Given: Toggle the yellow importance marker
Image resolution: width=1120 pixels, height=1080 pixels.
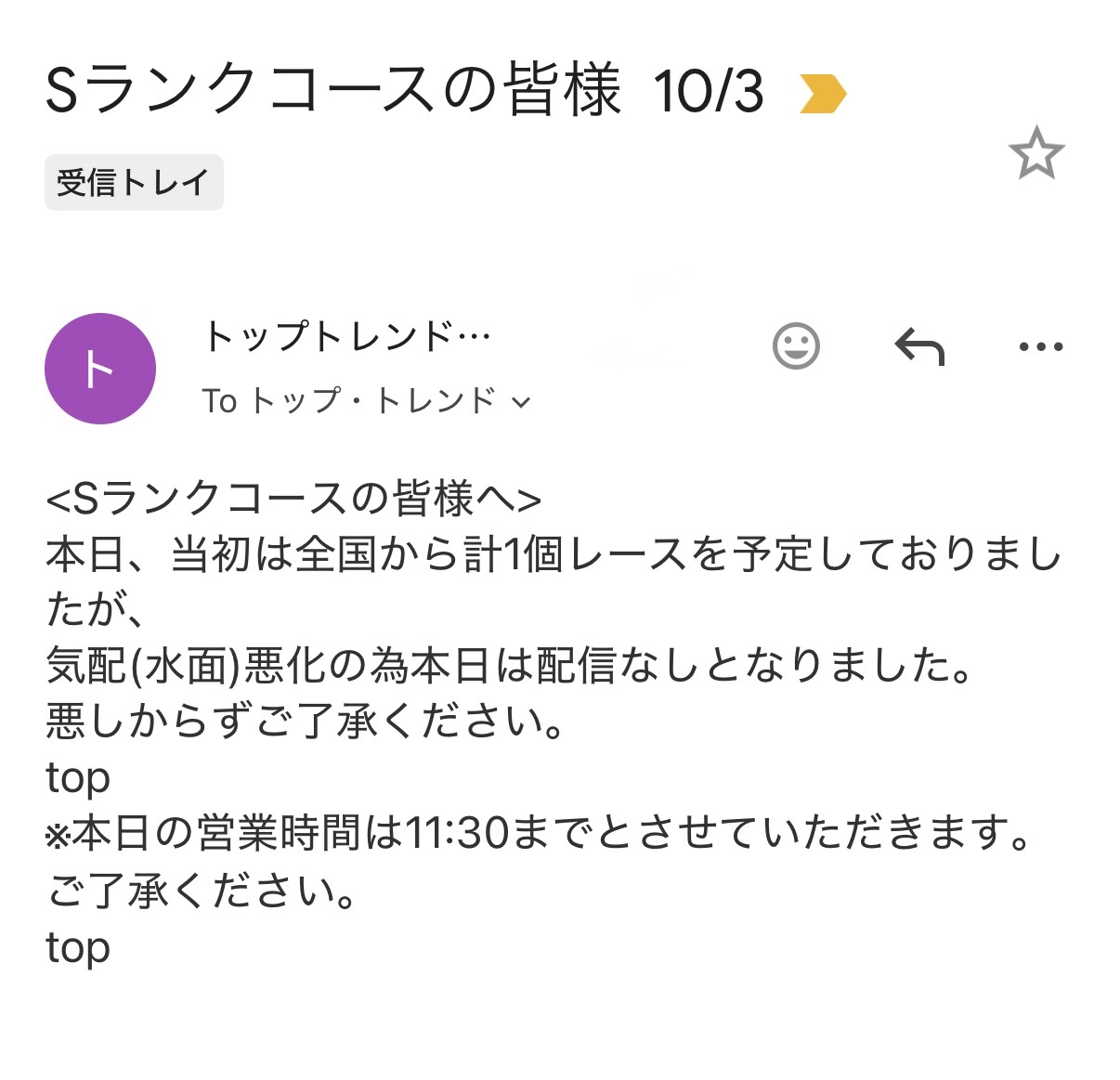Looking at the screenshot, I should tap(823, 94).
